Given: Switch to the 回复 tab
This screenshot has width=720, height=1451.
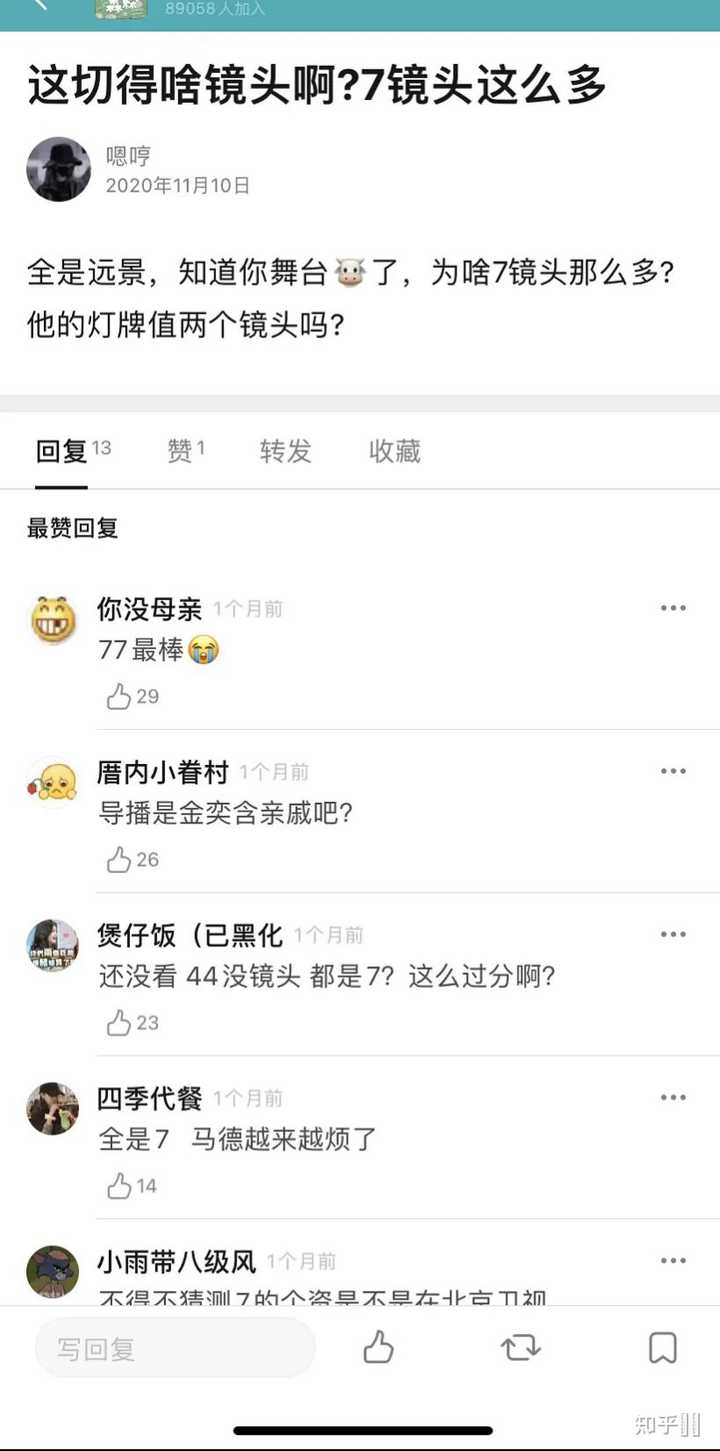Looking at the screenshot, I should 62,452.
